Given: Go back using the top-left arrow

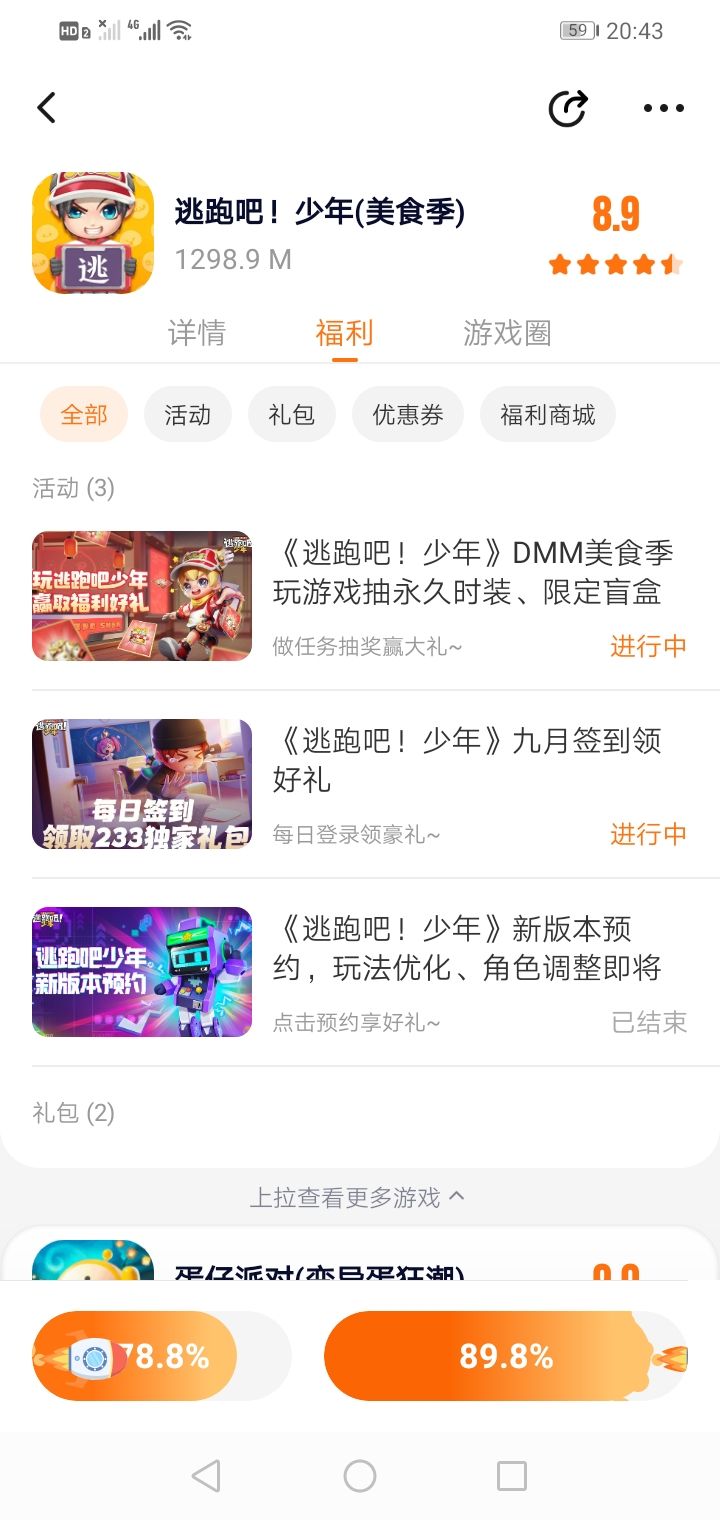Looking at the screenshot, I should click(47, 108).
